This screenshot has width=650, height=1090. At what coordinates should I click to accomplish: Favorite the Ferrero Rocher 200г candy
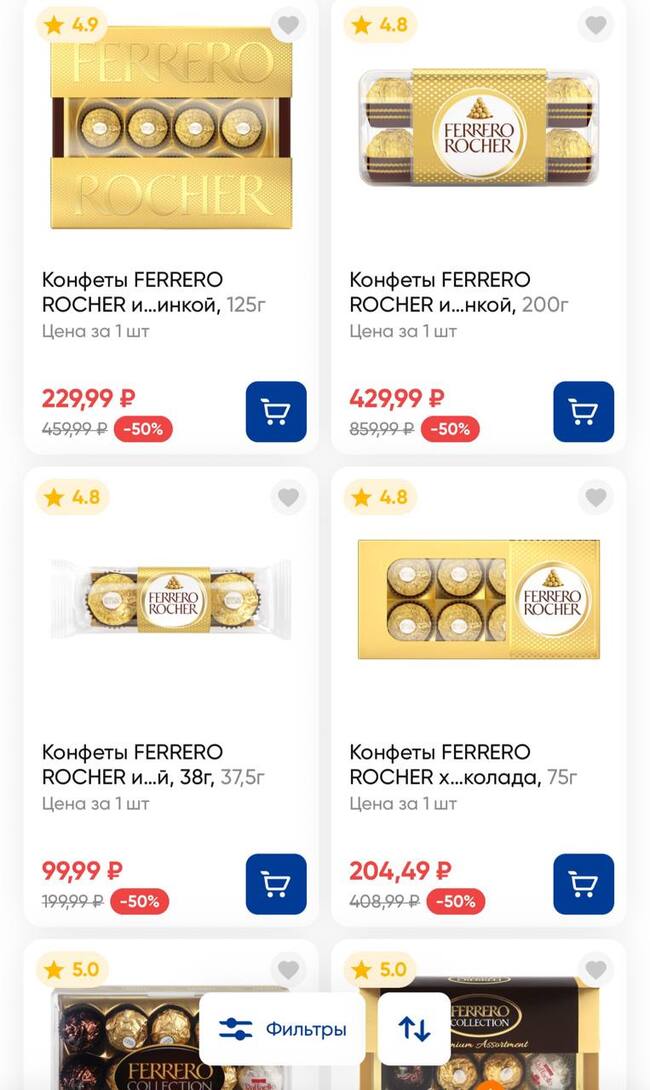596,25
